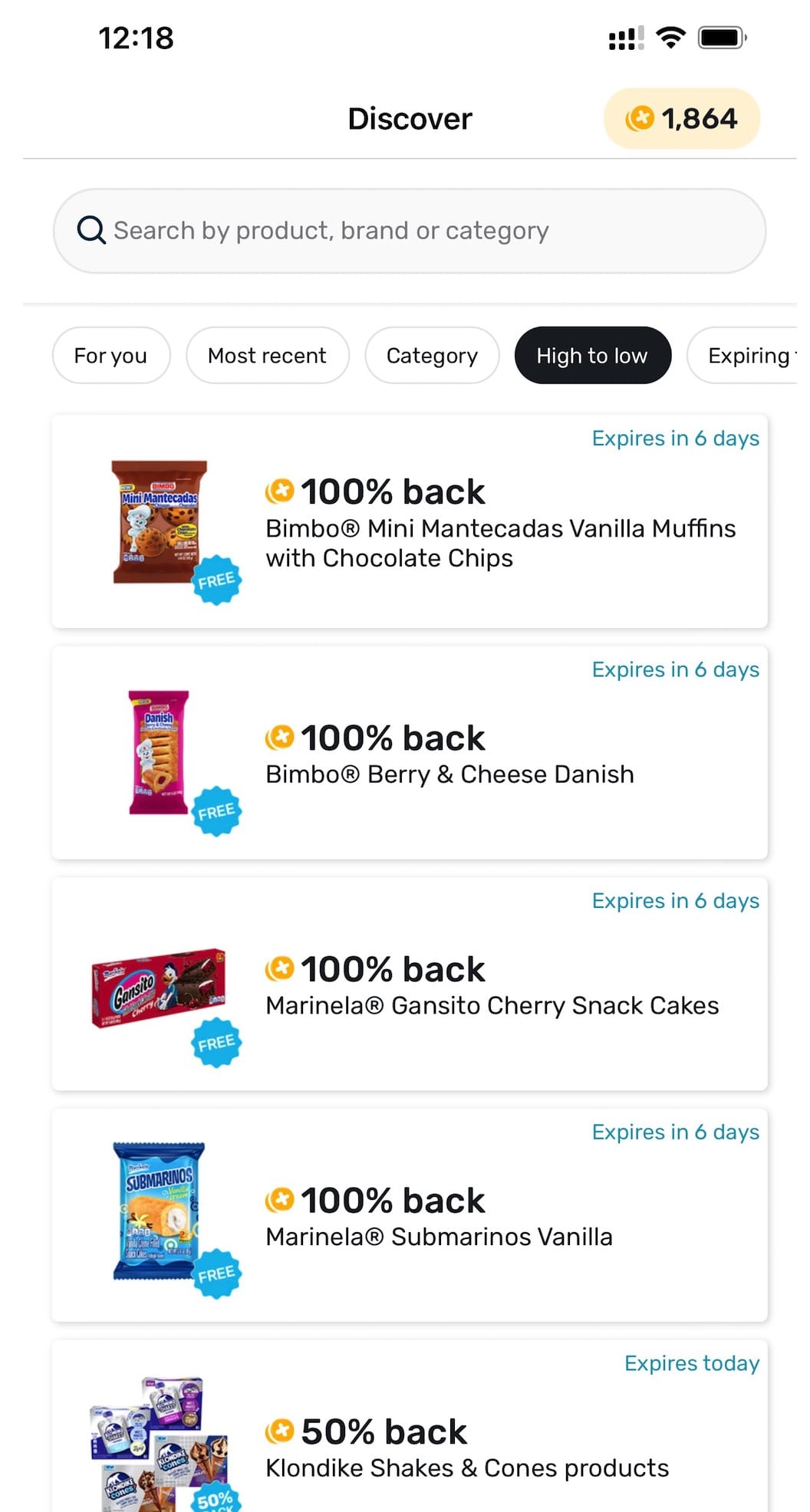Tap the product search field

point(410,231)
